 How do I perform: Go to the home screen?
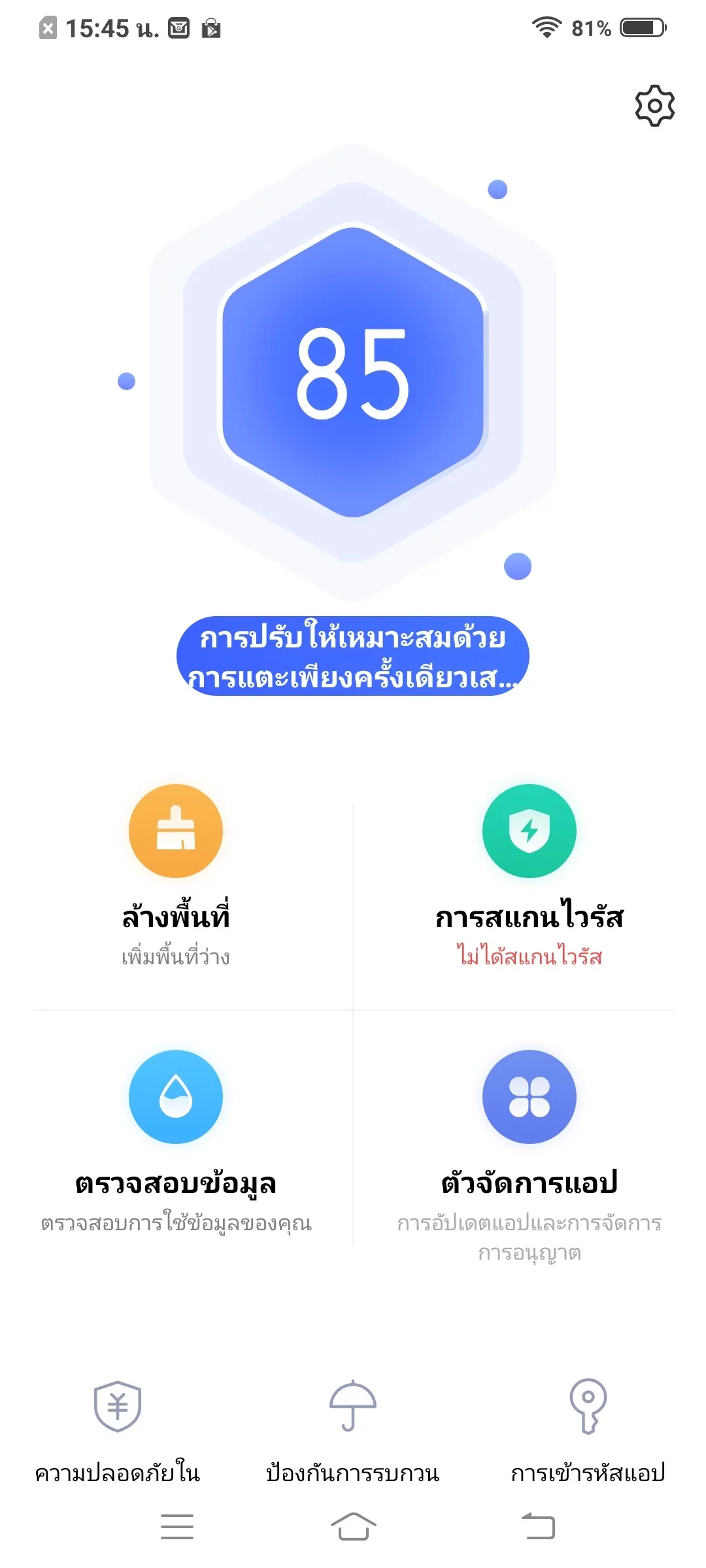click(353, 1527)
